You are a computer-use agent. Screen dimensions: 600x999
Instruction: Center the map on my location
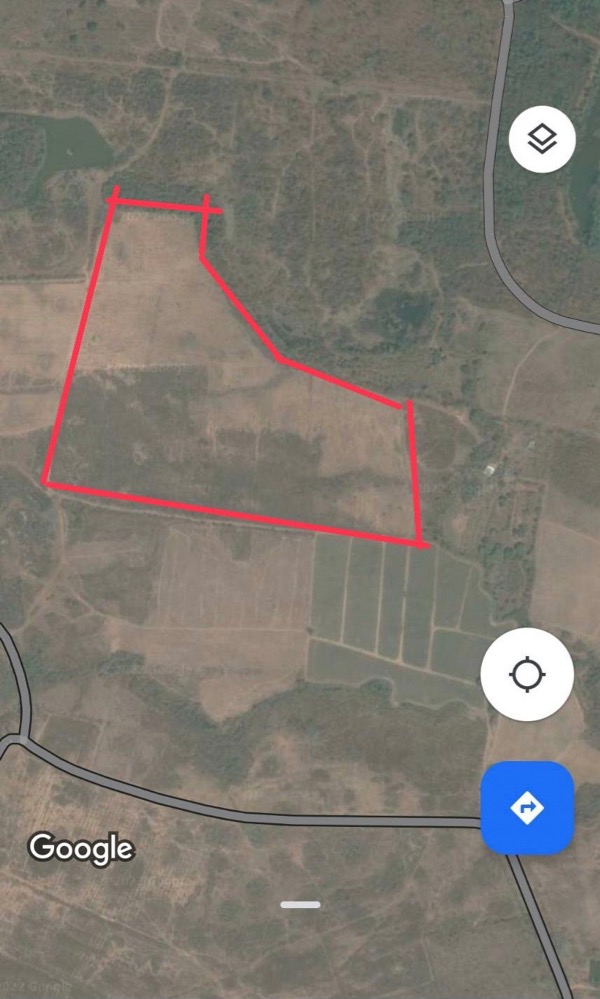coord(527,675)
